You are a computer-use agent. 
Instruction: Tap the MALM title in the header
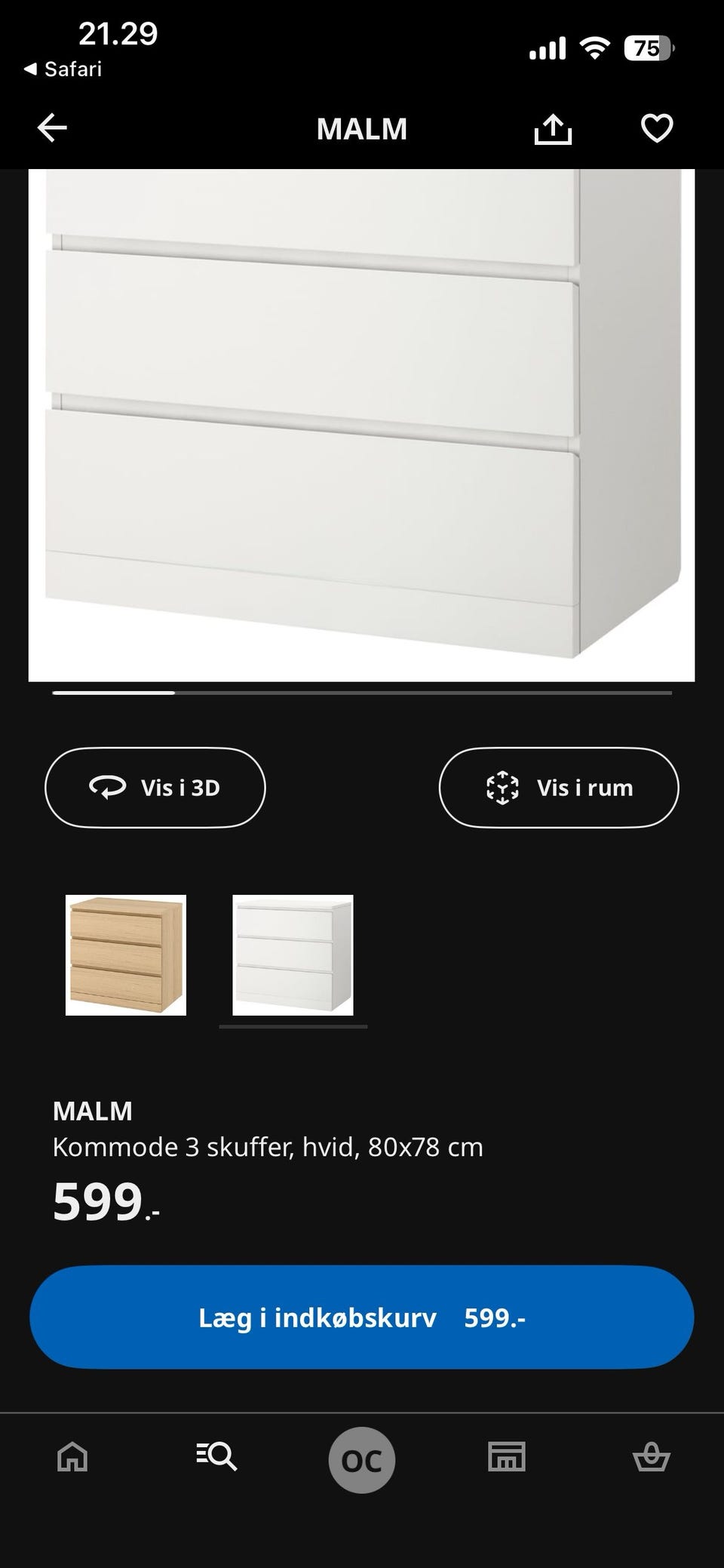(362, 128)
